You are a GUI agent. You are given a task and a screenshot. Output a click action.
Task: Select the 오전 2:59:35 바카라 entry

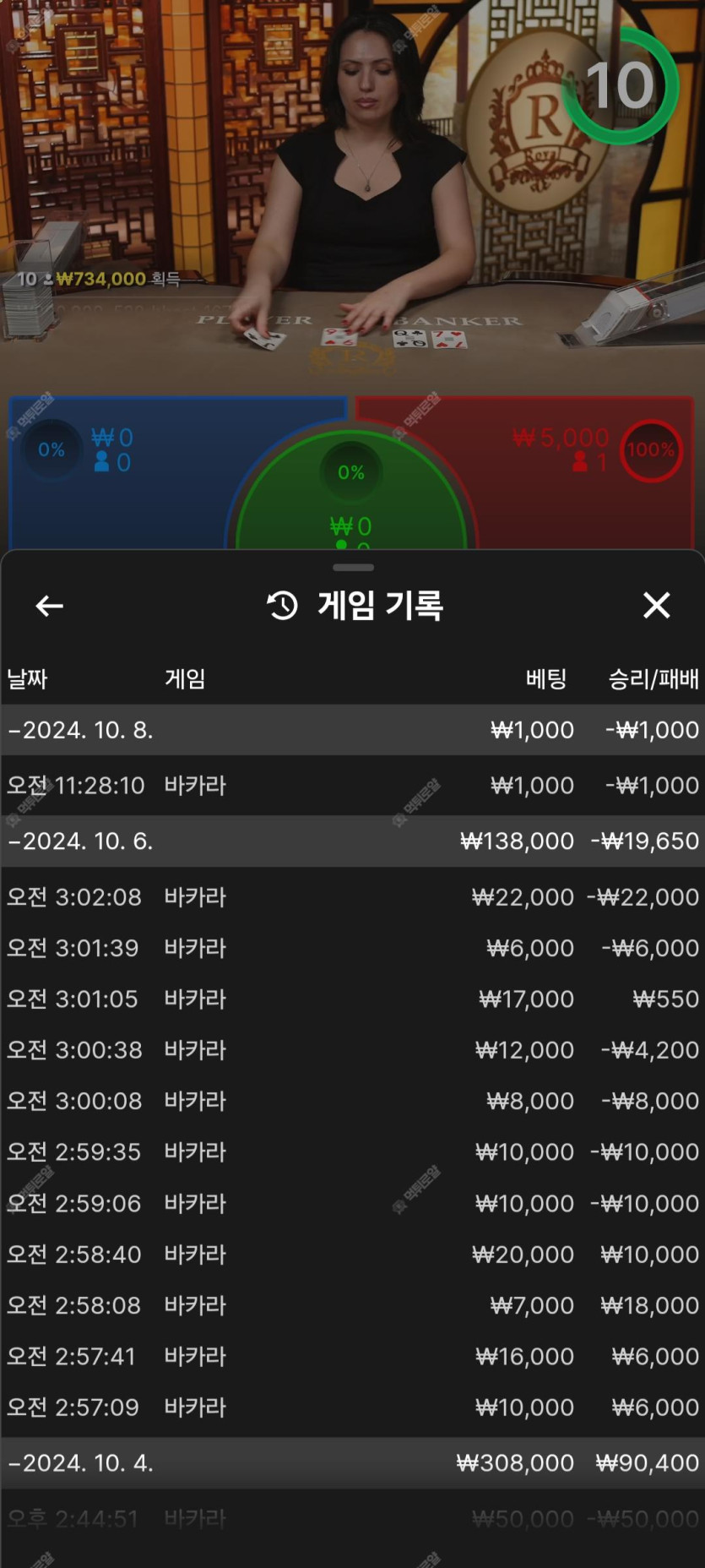(352, 1152)
